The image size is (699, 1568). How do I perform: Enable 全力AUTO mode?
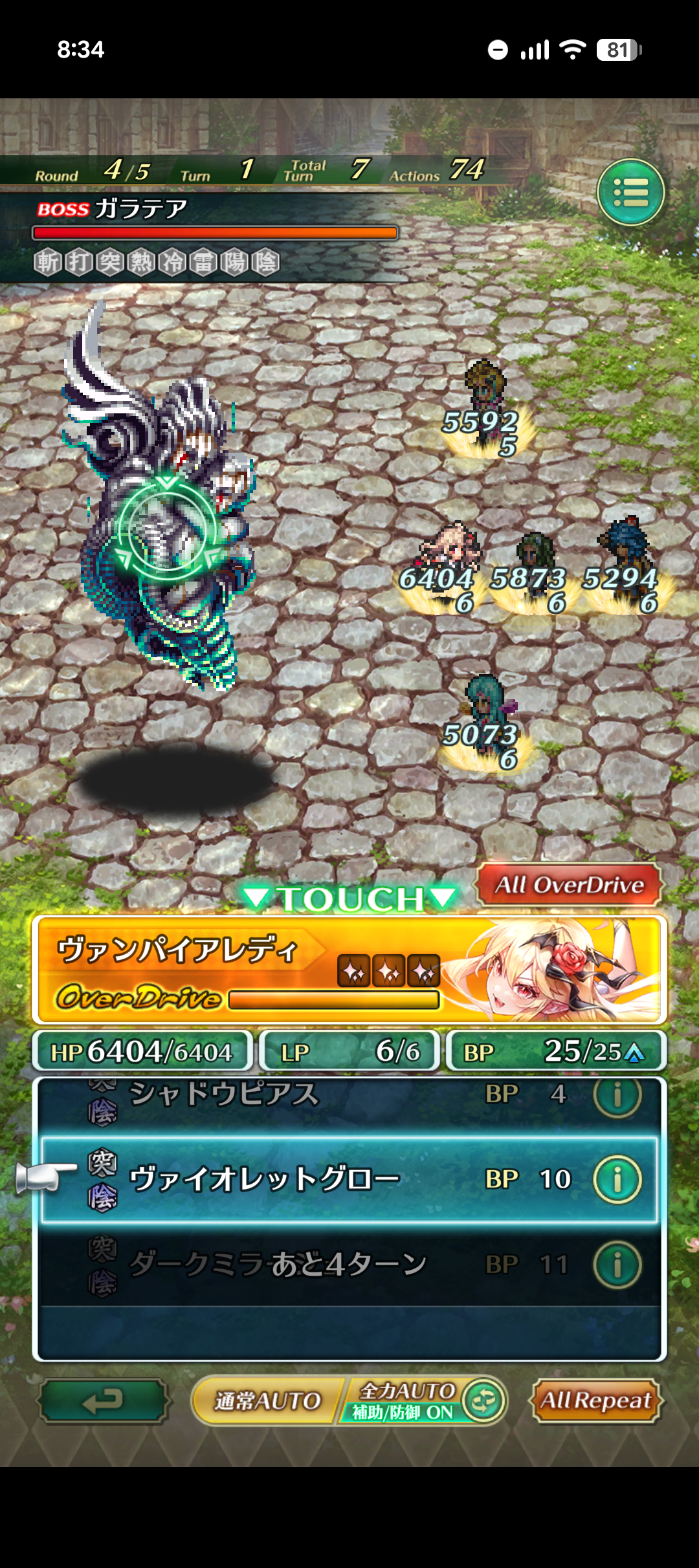click(x=422, y=1401)
